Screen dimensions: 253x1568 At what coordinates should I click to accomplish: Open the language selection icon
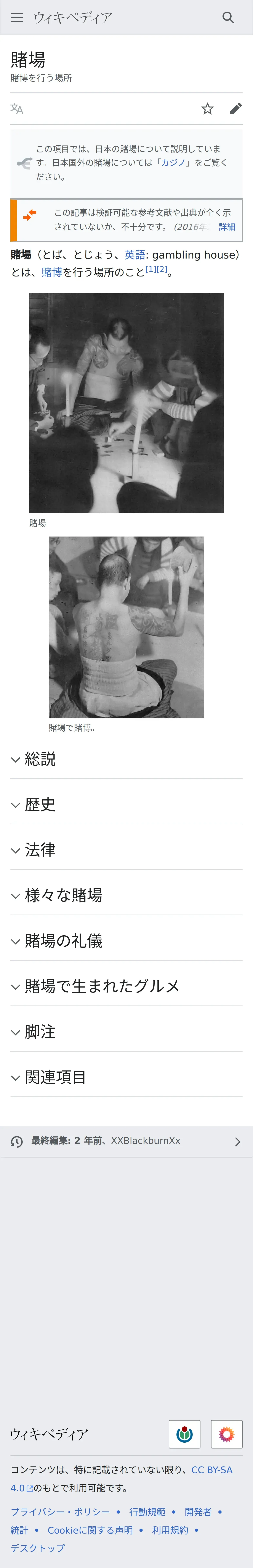click(17, 109)
